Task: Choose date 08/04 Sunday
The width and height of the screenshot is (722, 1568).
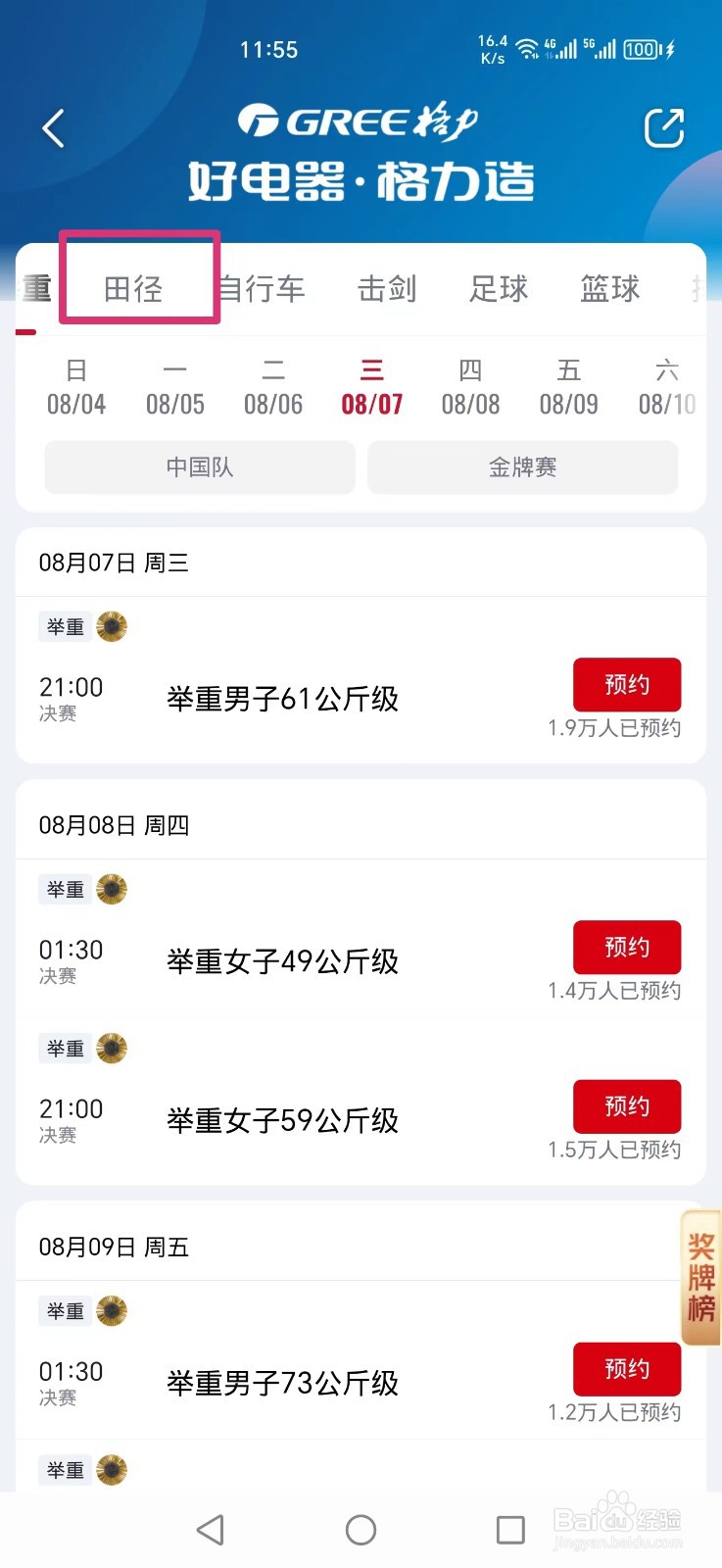Action: pos(76,387)
